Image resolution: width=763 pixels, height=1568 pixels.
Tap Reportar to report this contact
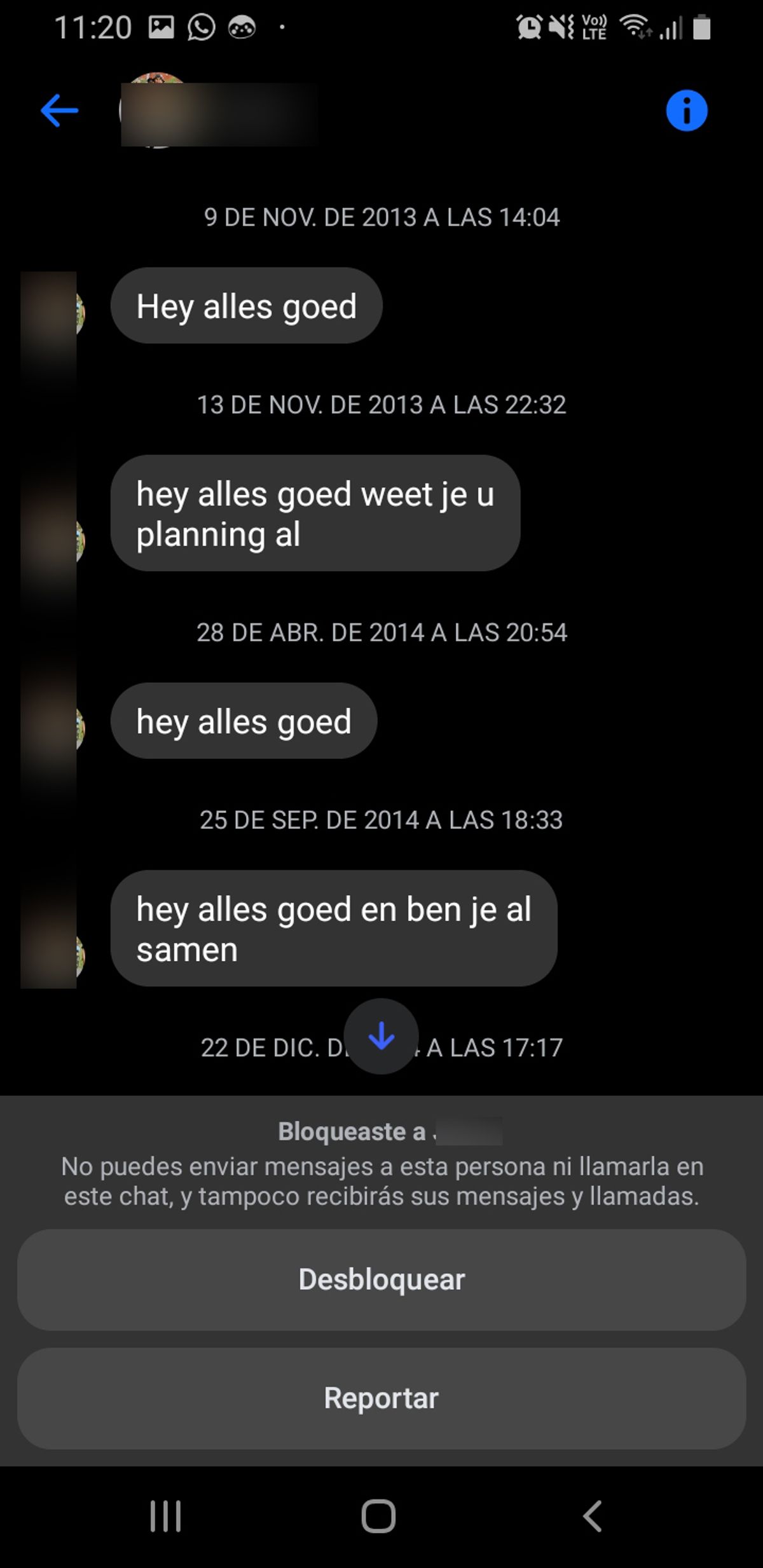tap(381, 1398)
